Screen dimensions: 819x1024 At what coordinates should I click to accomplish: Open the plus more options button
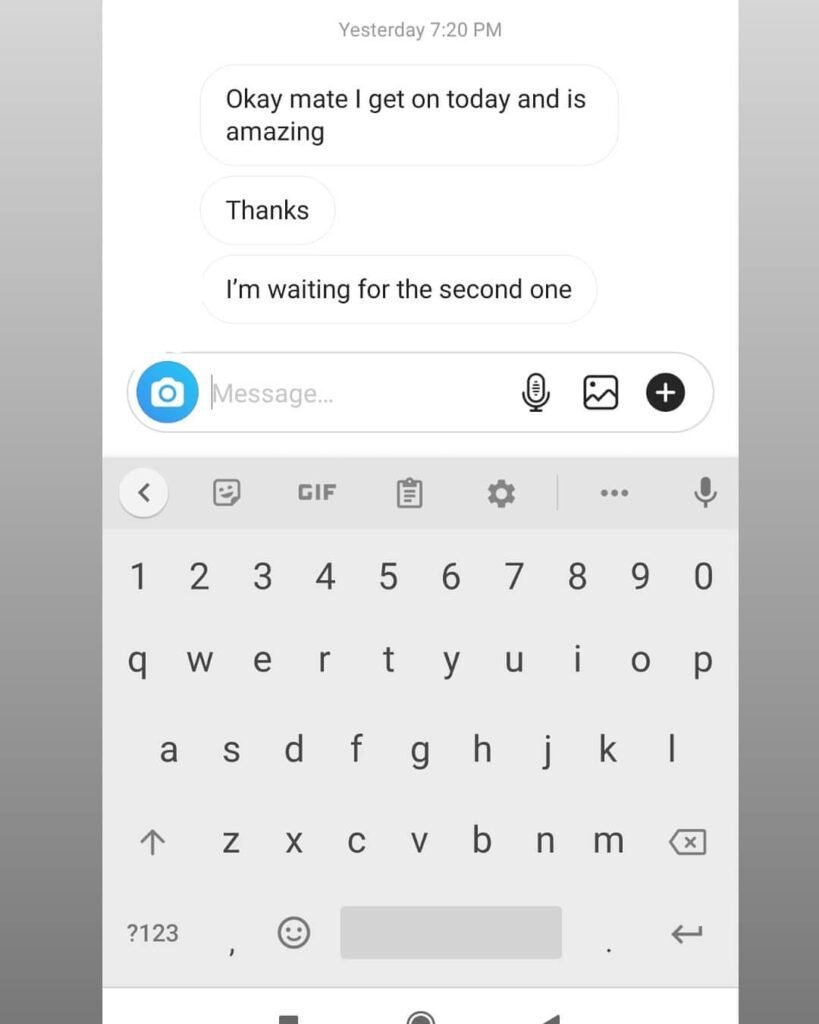(665, 392)
